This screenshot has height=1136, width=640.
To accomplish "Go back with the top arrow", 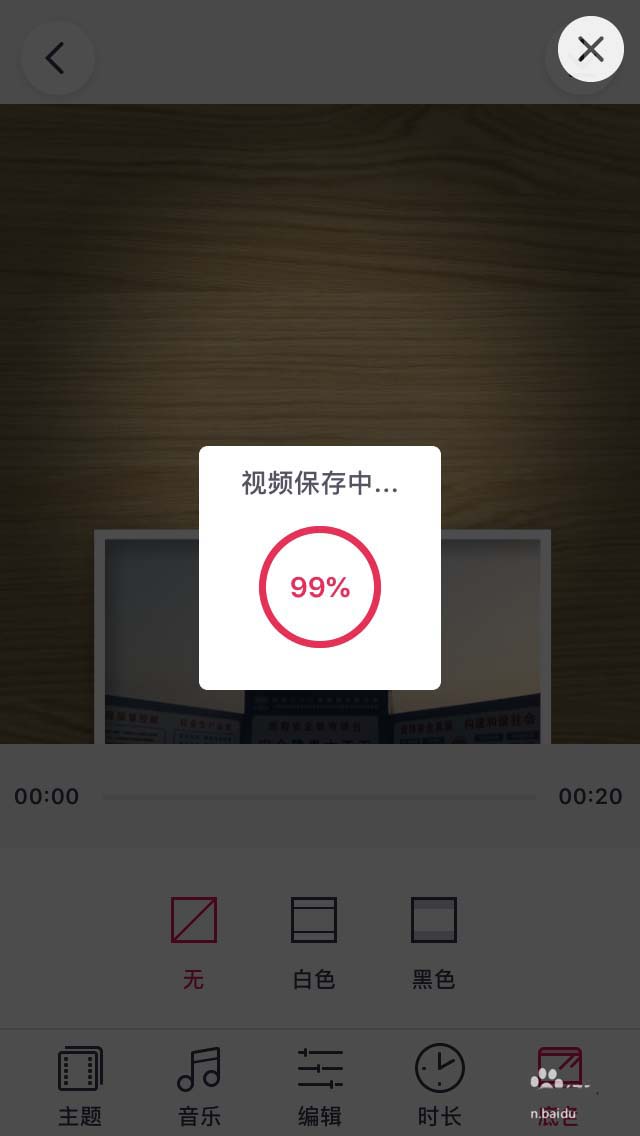I will [56, 58].
